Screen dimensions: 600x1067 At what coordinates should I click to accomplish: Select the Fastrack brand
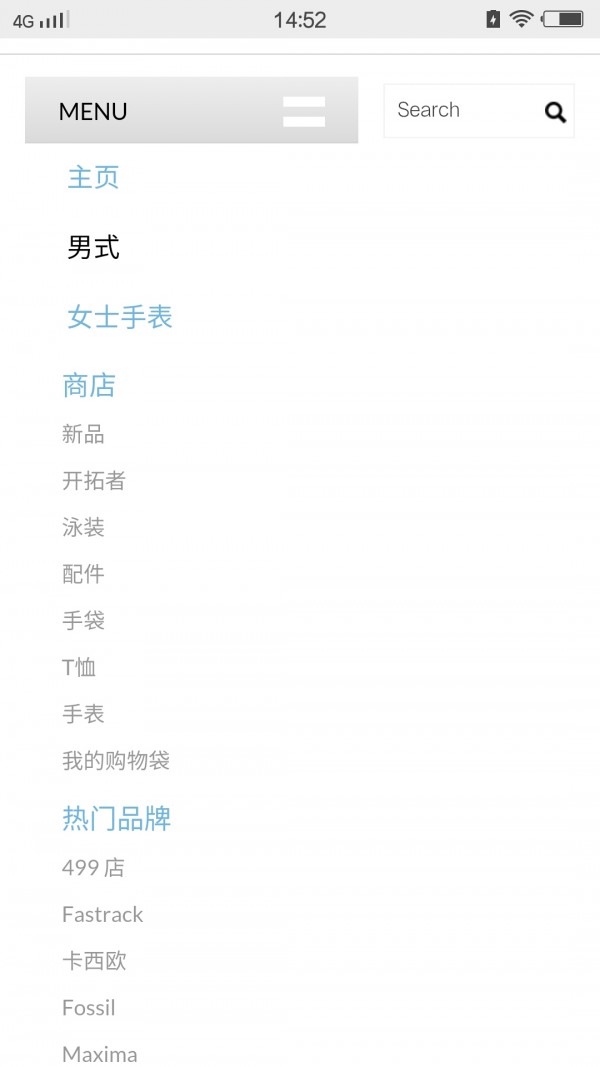click(102, 914)
